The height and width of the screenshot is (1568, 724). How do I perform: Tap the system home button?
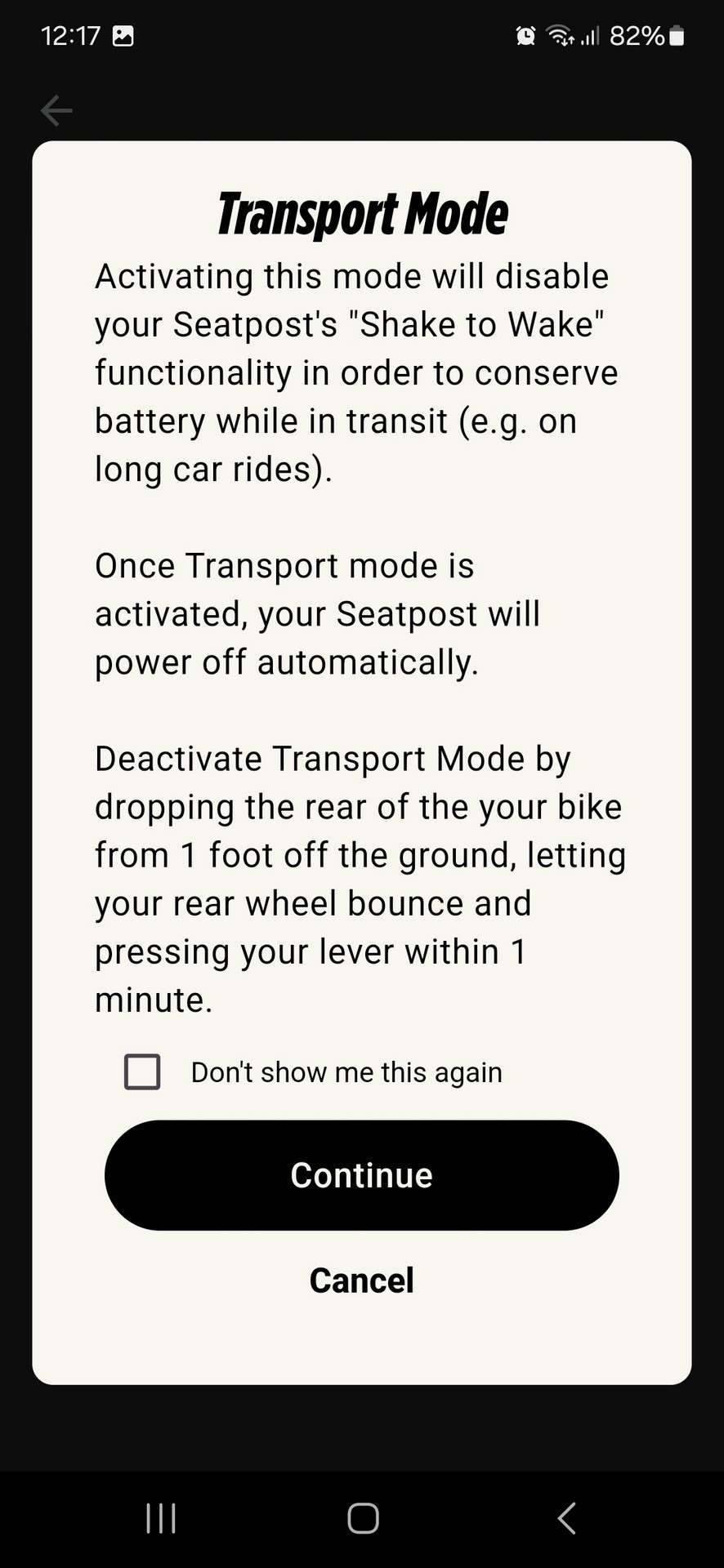point(363,1518)
